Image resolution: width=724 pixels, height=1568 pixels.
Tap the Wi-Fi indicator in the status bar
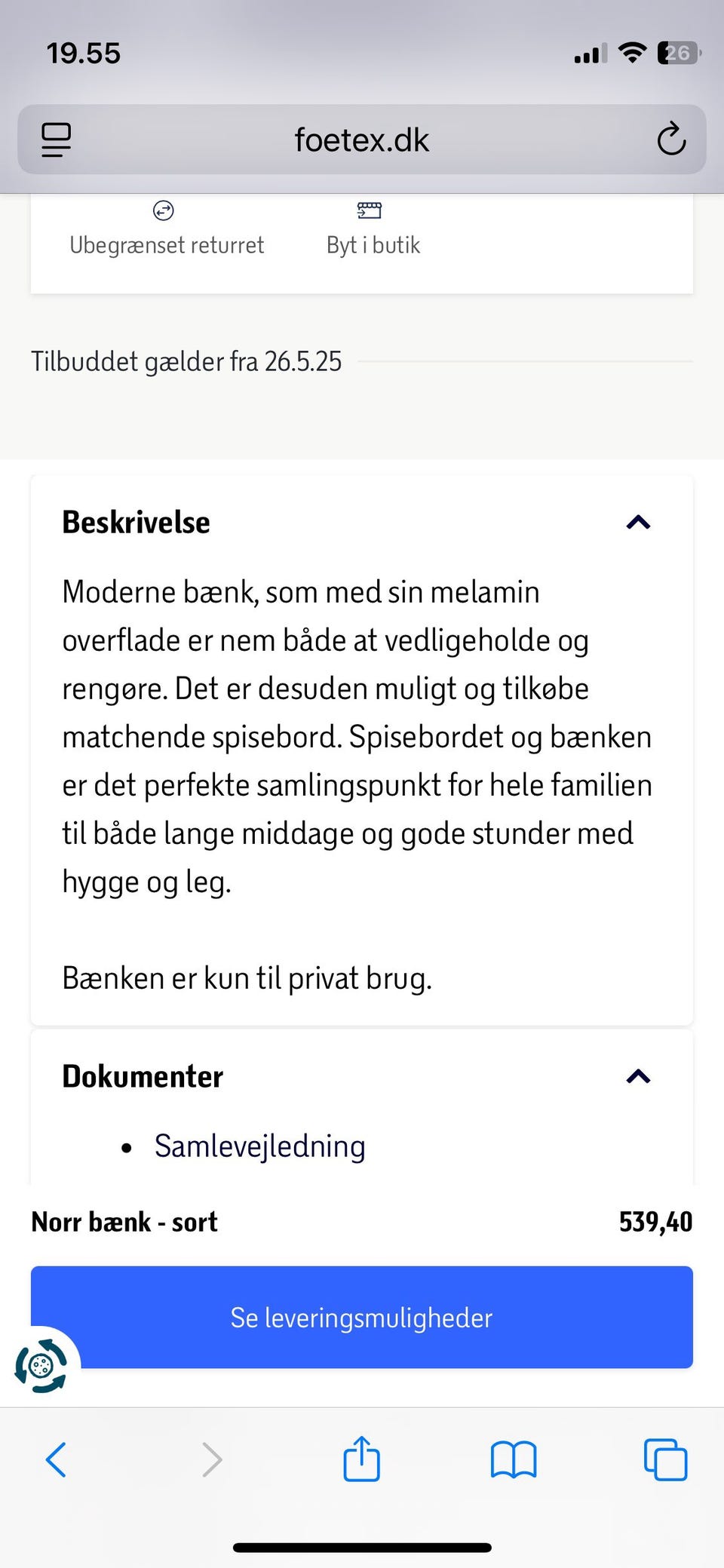(632, 51)
